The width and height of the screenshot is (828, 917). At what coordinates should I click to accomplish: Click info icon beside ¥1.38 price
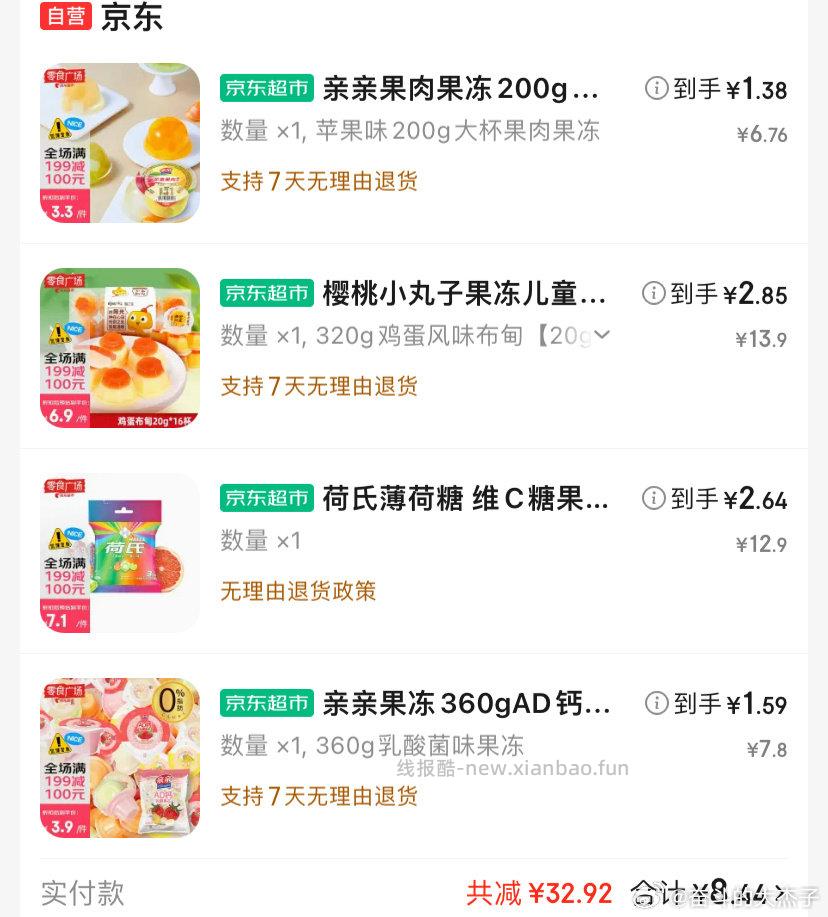(655, 89)
